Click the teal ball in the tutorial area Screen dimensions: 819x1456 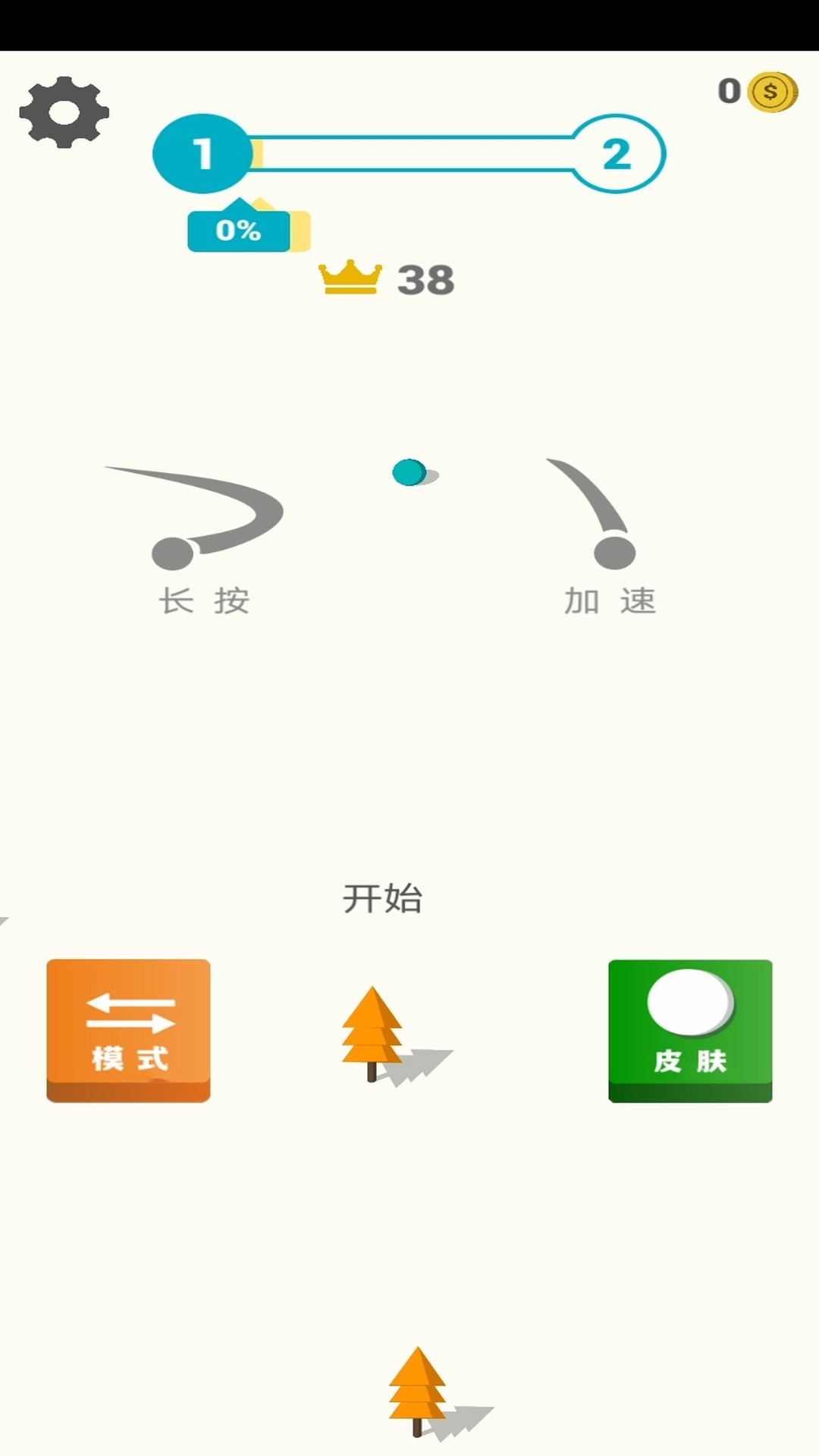[x=407, y=472]
